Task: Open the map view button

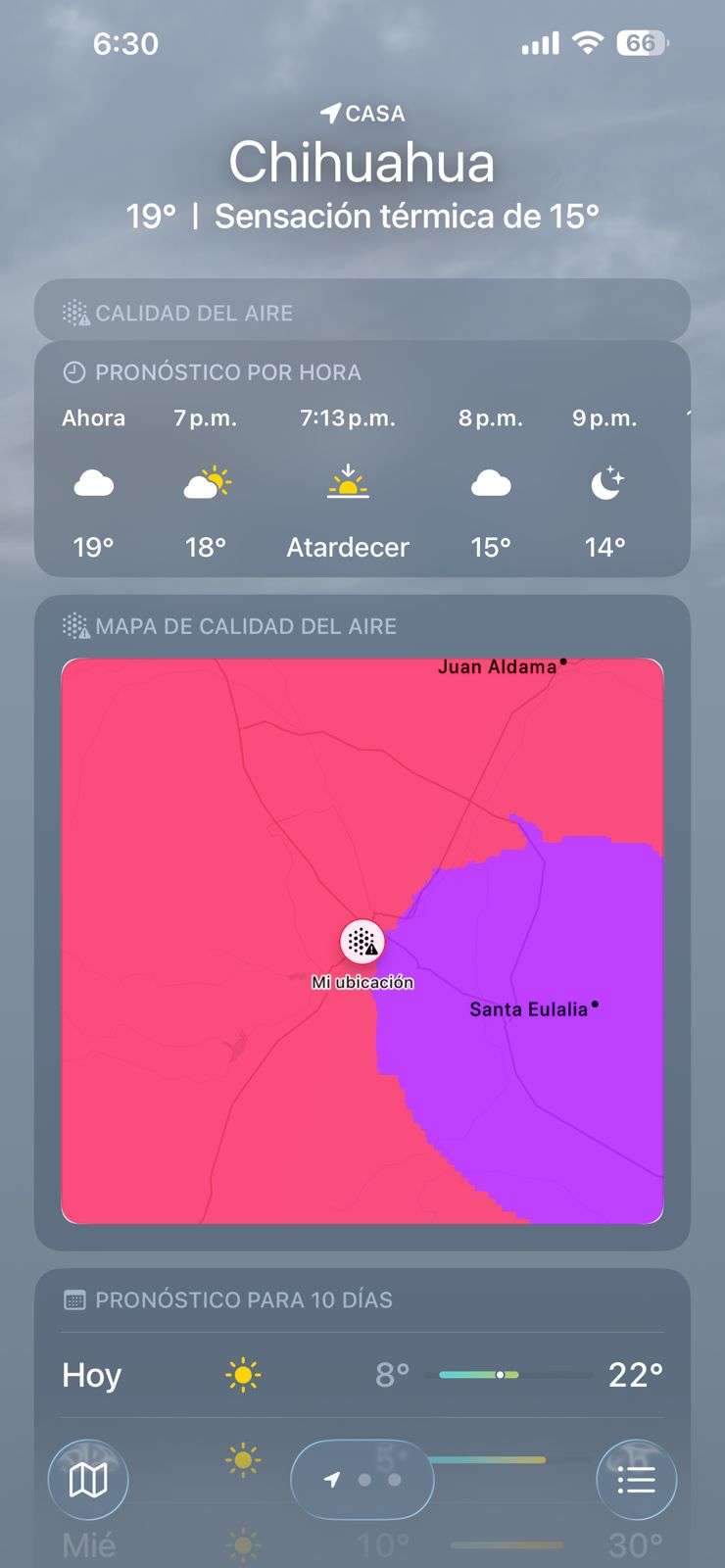Action: [x=88, y=1480]
